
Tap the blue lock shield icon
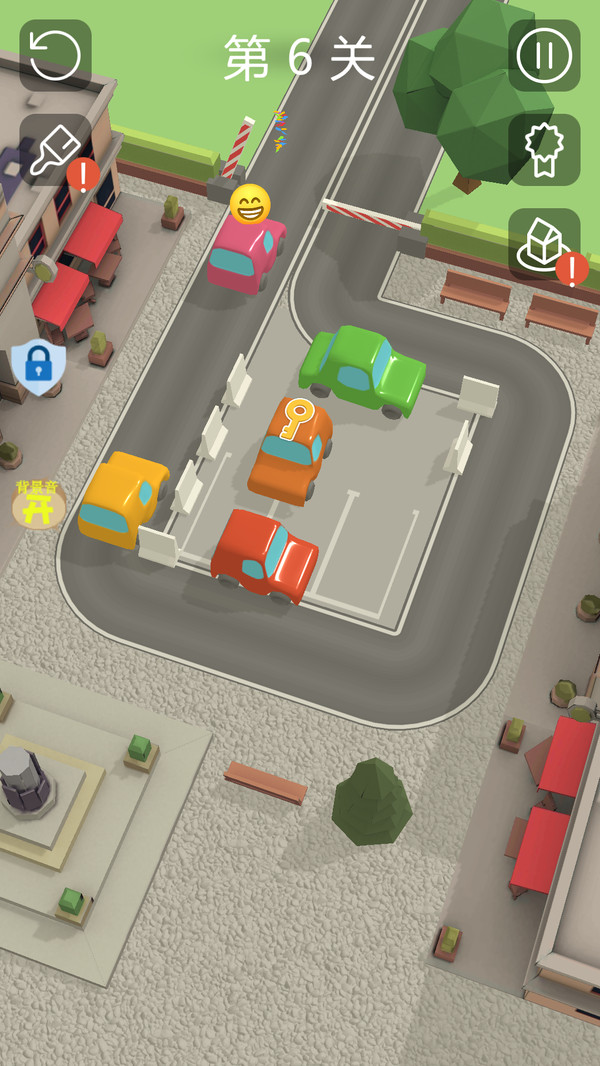[x=38, y=367]
